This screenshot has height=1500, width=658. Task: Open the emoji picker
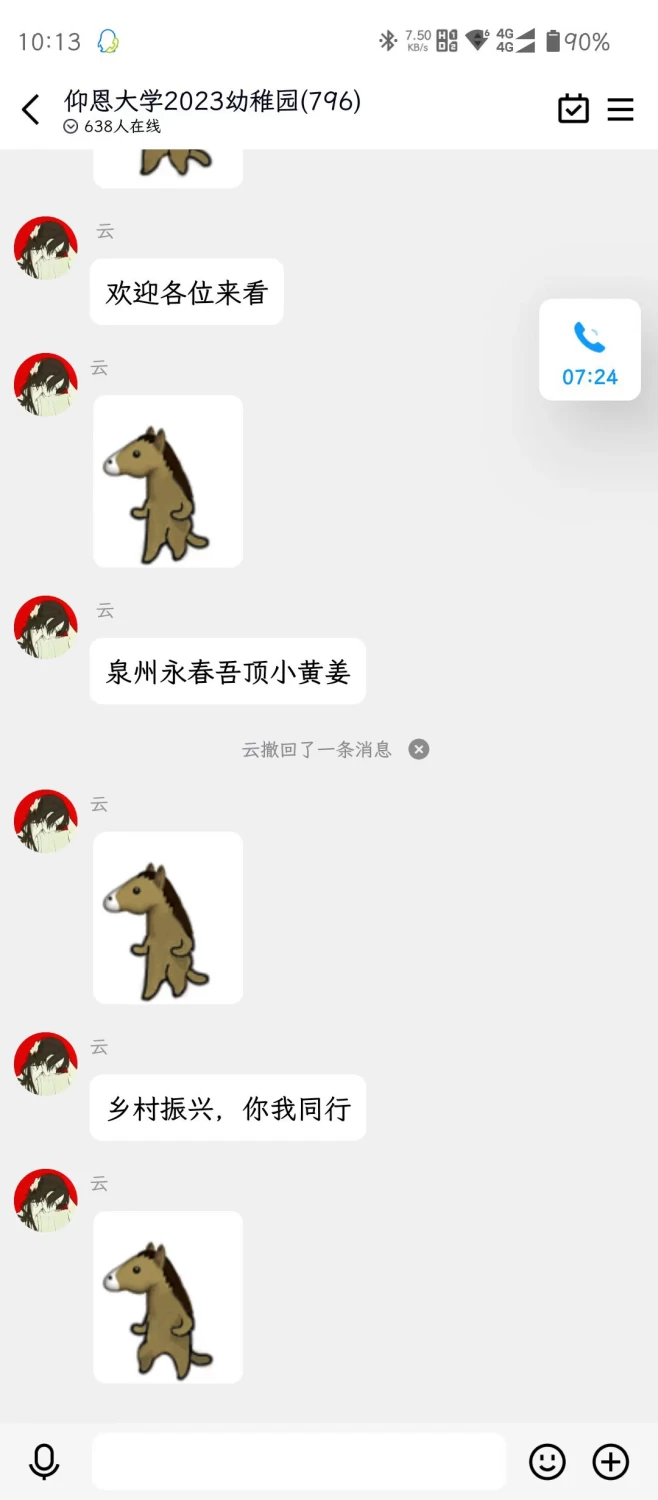[x=547, y=1462]
